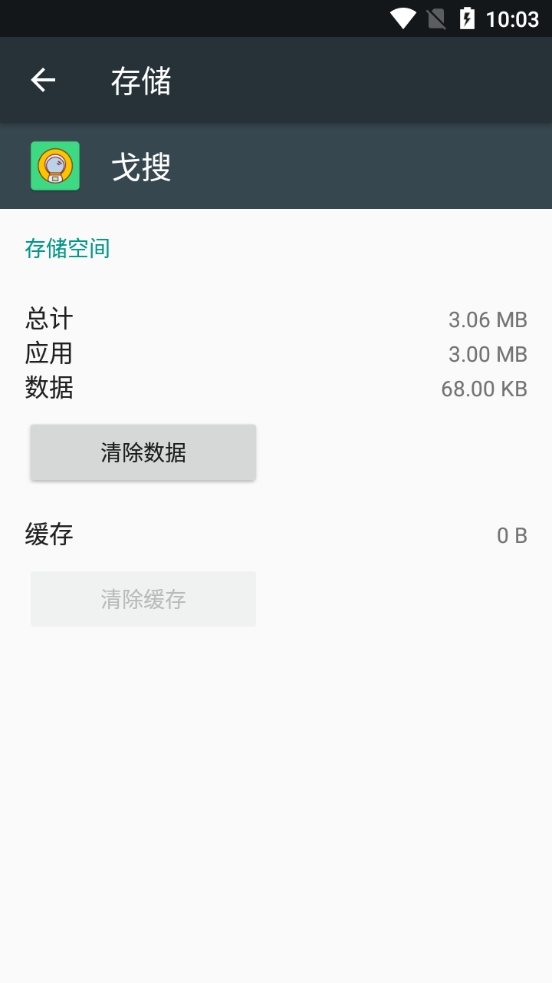Tap the 清除缓存 button
The width and height of the screenshot is (552, 983).
tap(143, 599)
